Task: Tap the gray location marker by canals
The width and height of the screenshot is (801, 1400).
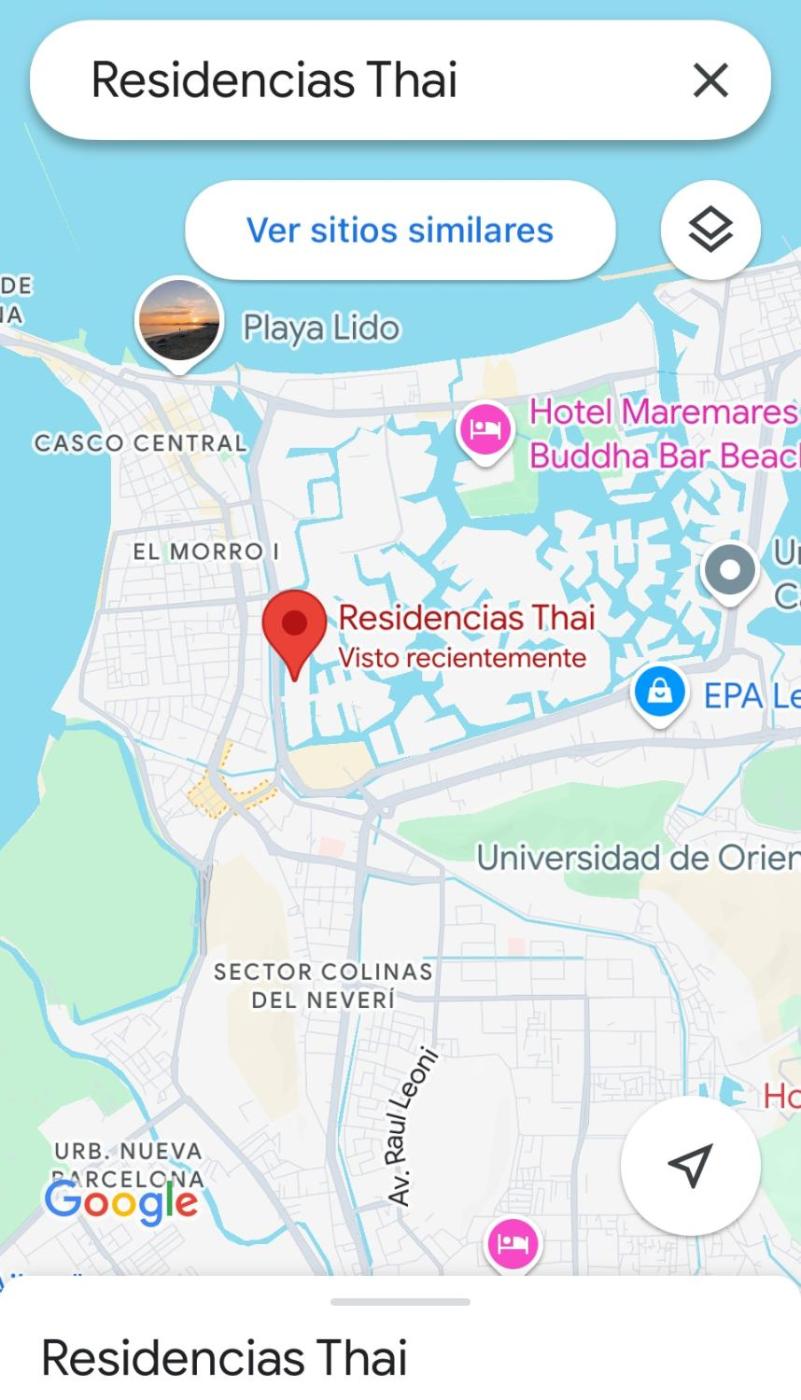Action: pyautogui.click(x=731, y=571)
